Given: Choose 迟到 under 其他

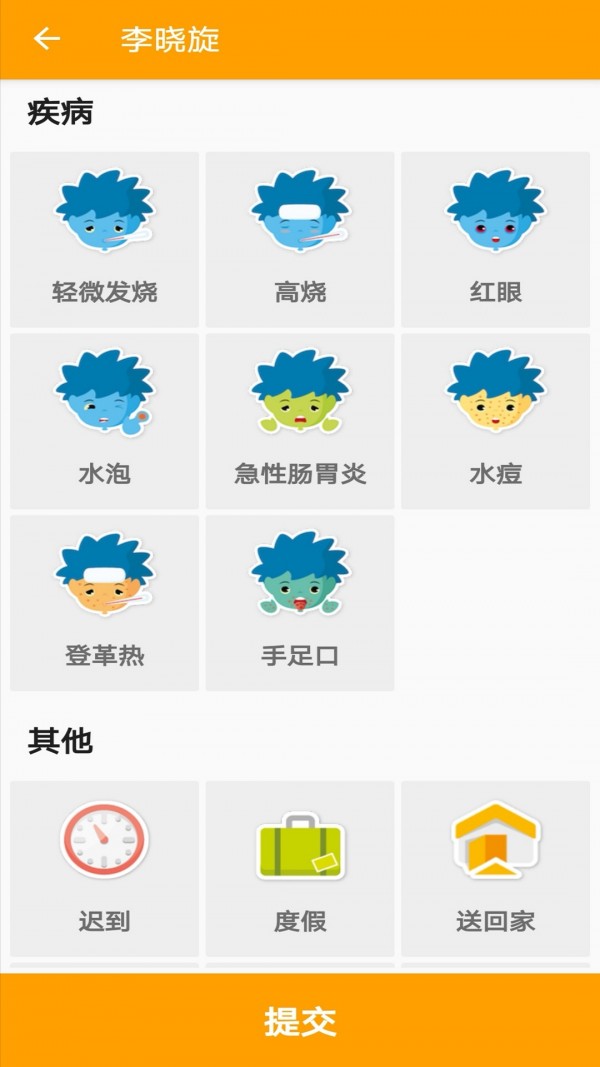Looking at the screenshot, I should (104, 868).
